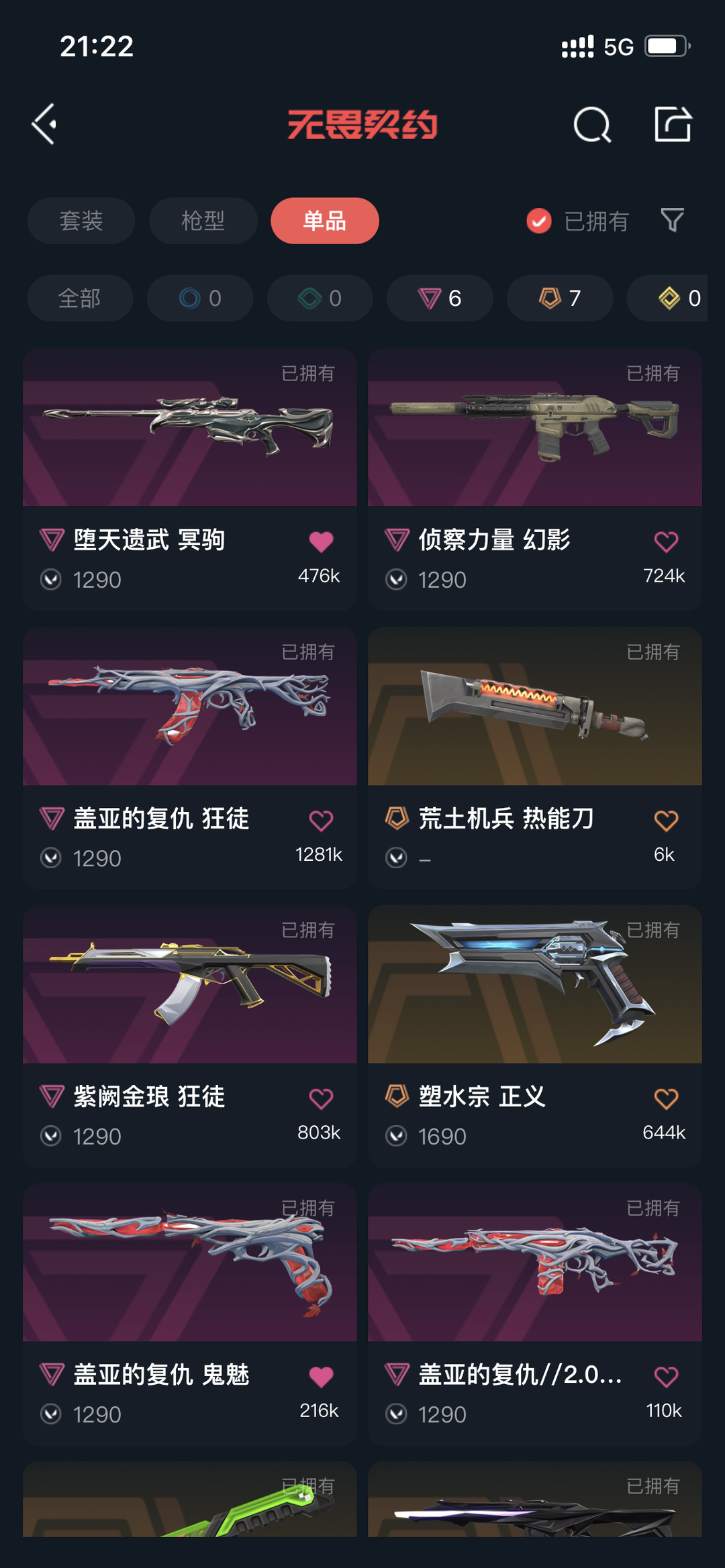
Task: Share this page via the share icon
Action: tap(673, 124)
